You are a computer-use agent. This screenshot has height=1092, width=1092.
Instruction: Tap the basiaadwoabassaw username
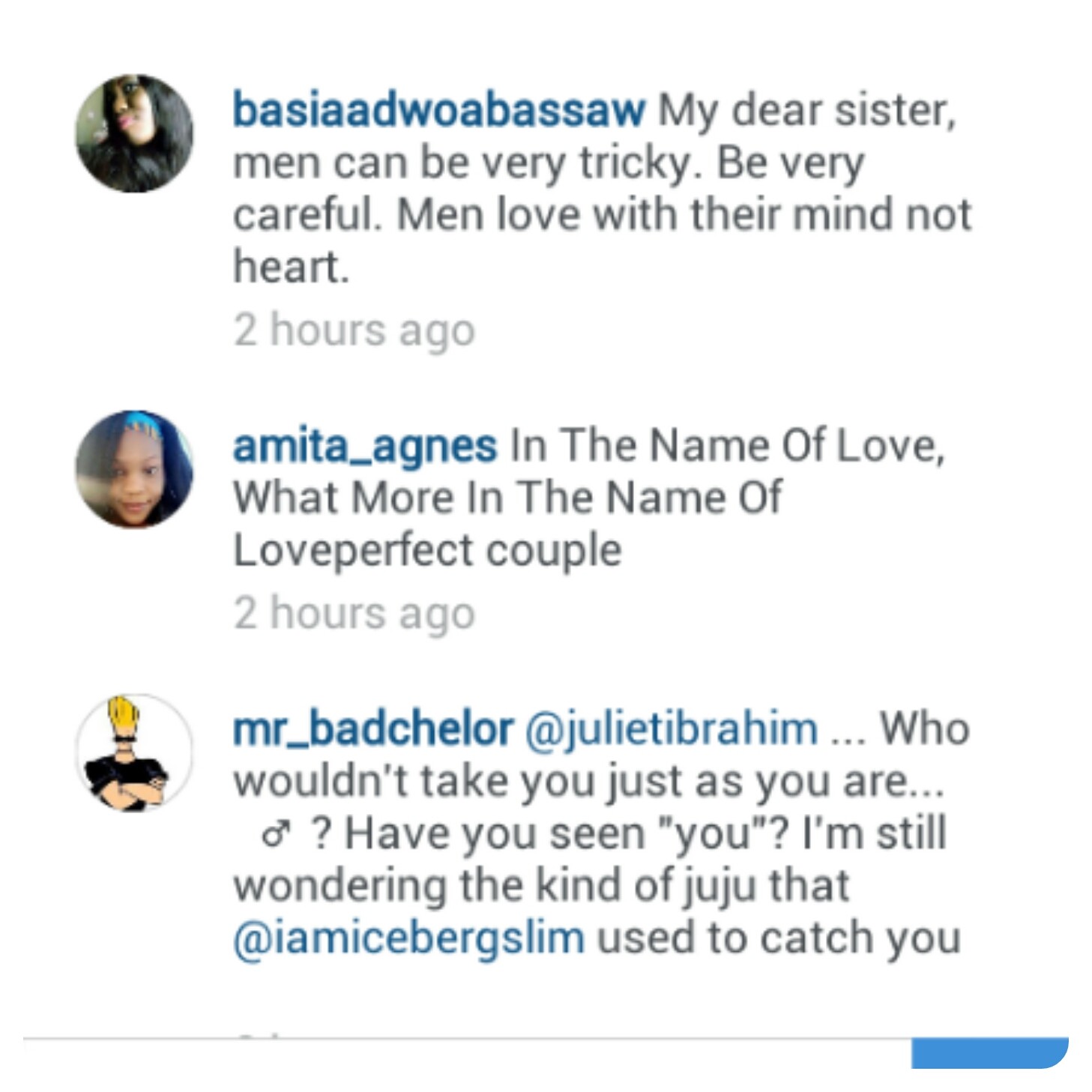tap(438, 110)
